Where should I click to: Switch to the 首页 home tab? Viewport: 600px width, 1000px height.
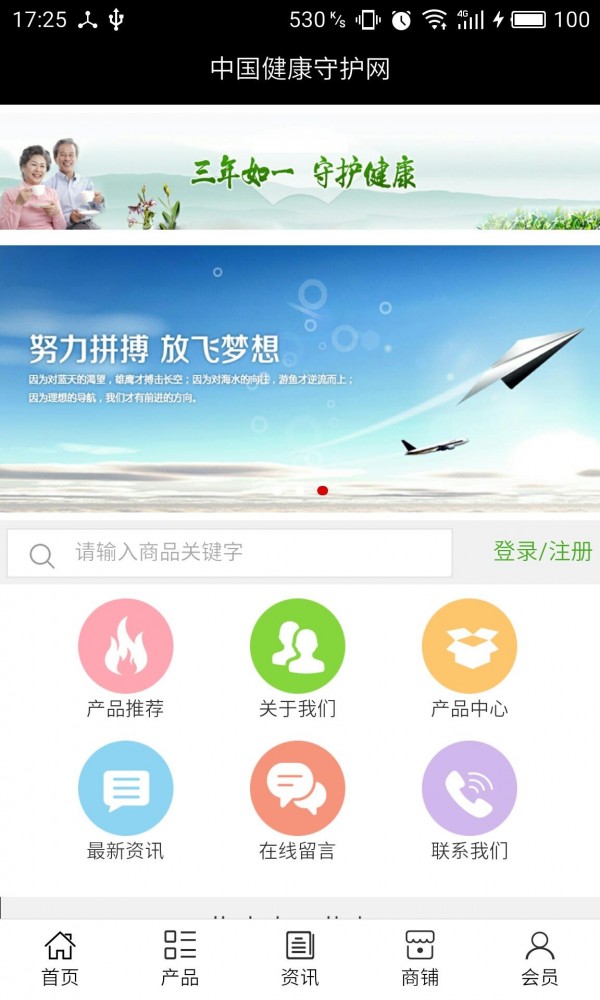(60, 959)
